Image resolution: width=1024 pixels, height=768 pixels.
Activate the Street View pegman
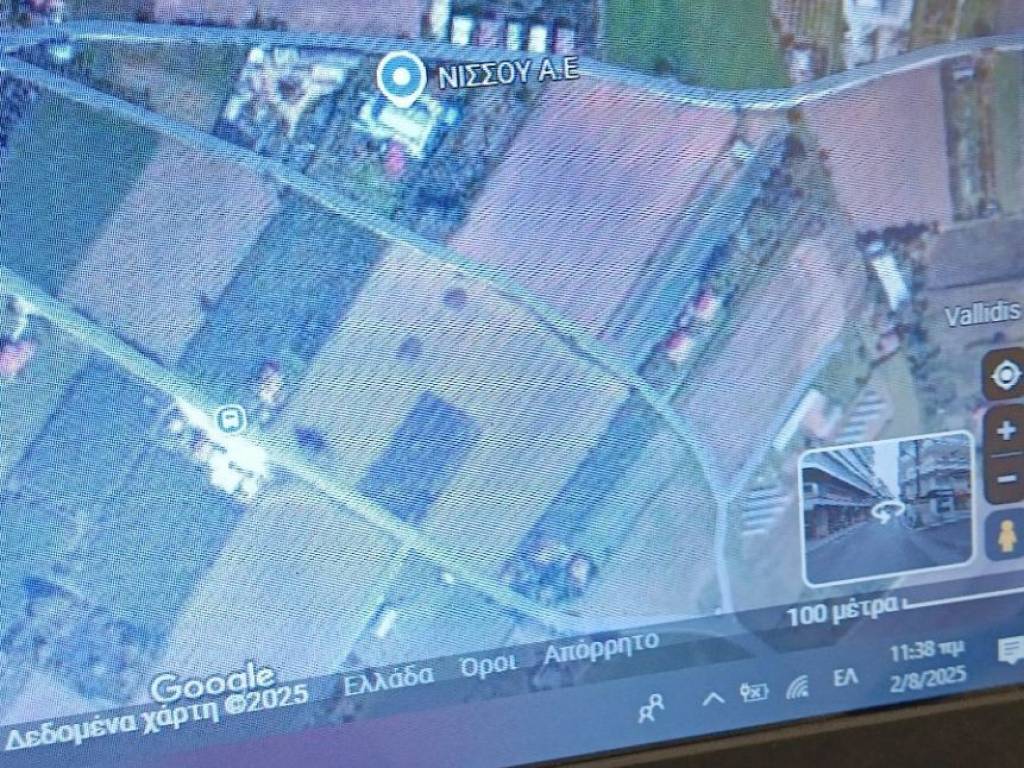click(1006, 538)
